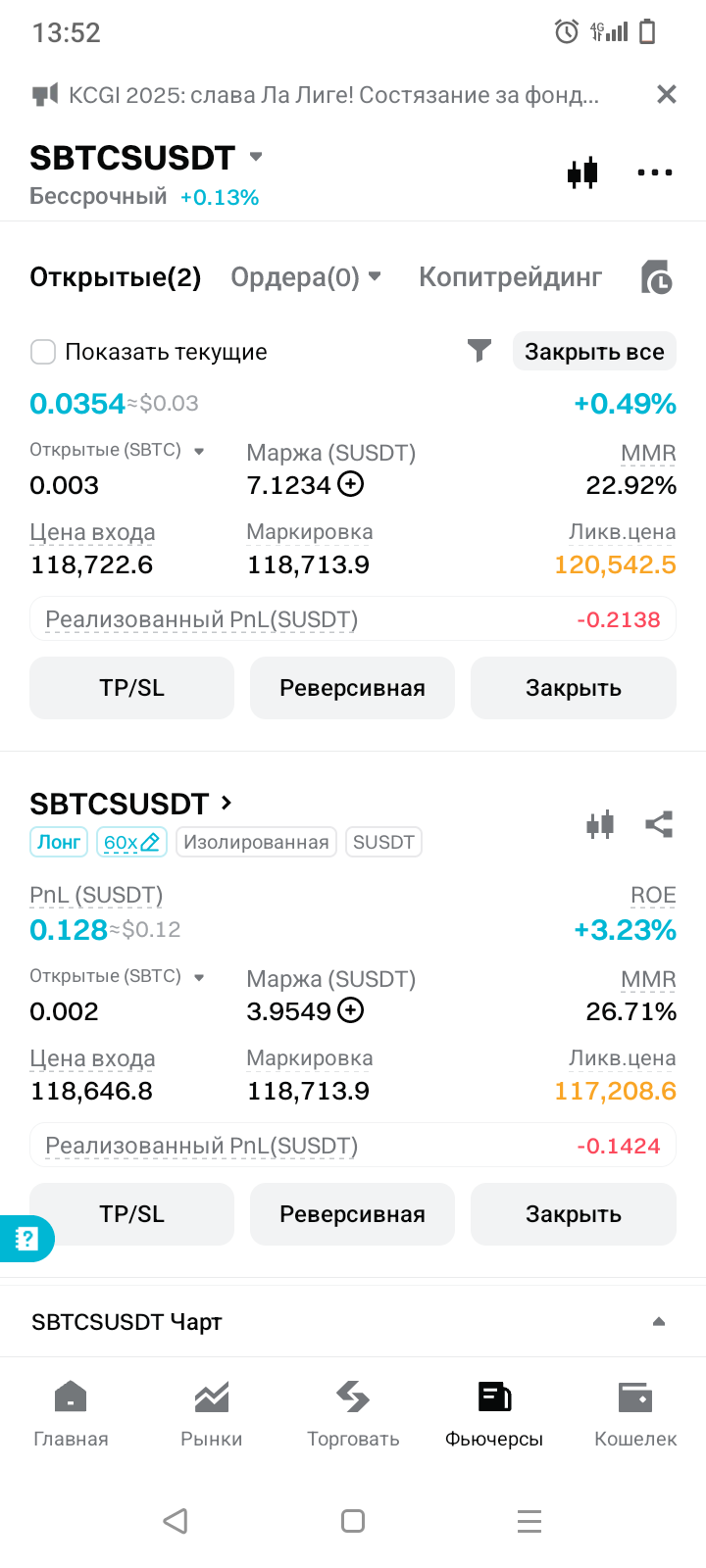Set TP/SL for the long position
The image size is (706, 1568).
click(x=131, y=1214)
